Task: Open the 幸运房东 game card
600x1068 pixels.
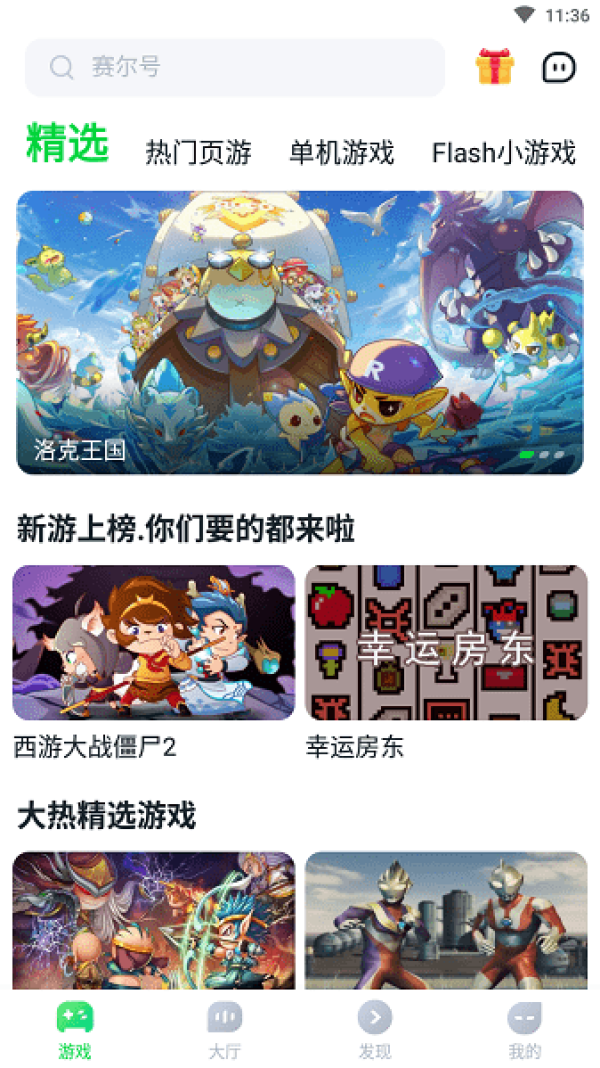Action: pyautogui.click(x=446, y=643)
